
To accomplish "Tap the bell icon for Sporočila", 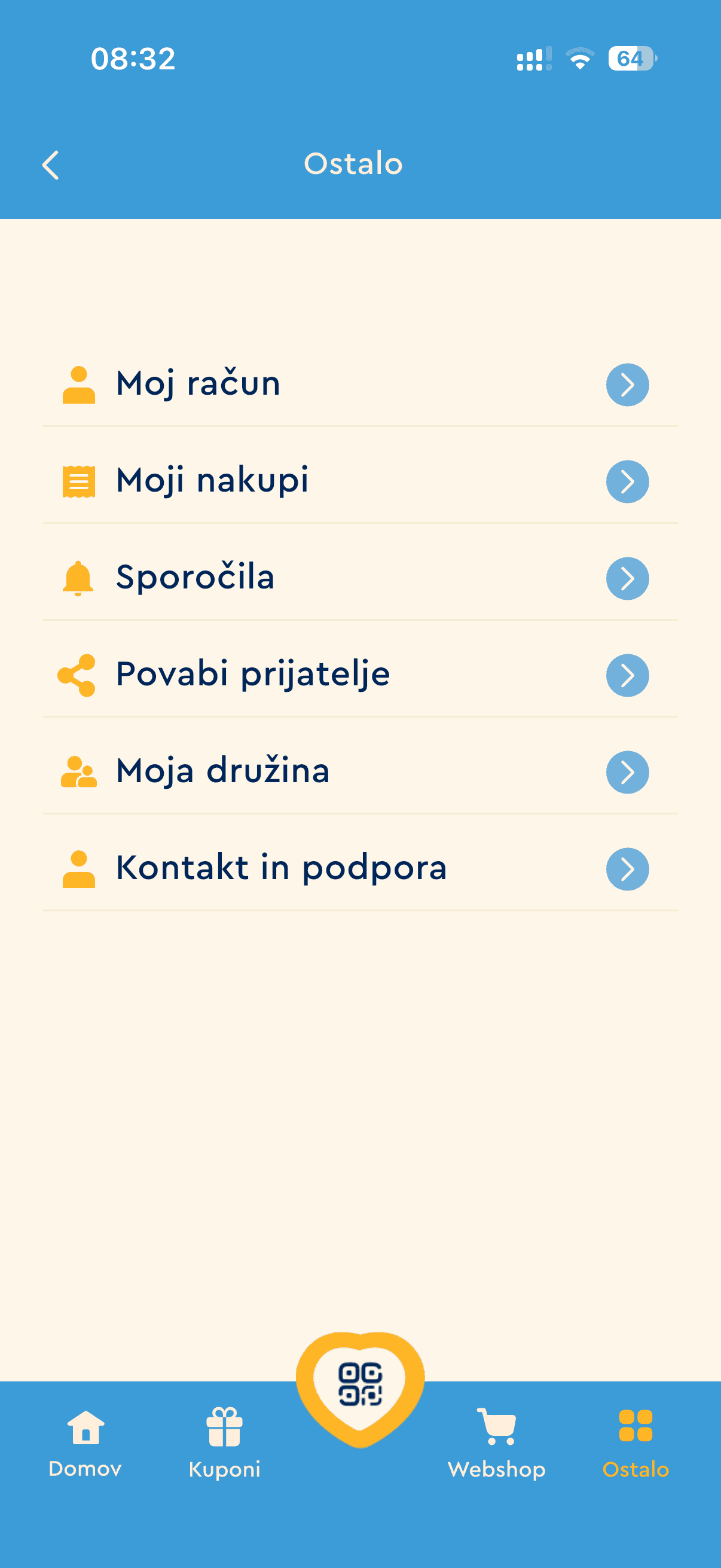I will [x=78, y=578].
